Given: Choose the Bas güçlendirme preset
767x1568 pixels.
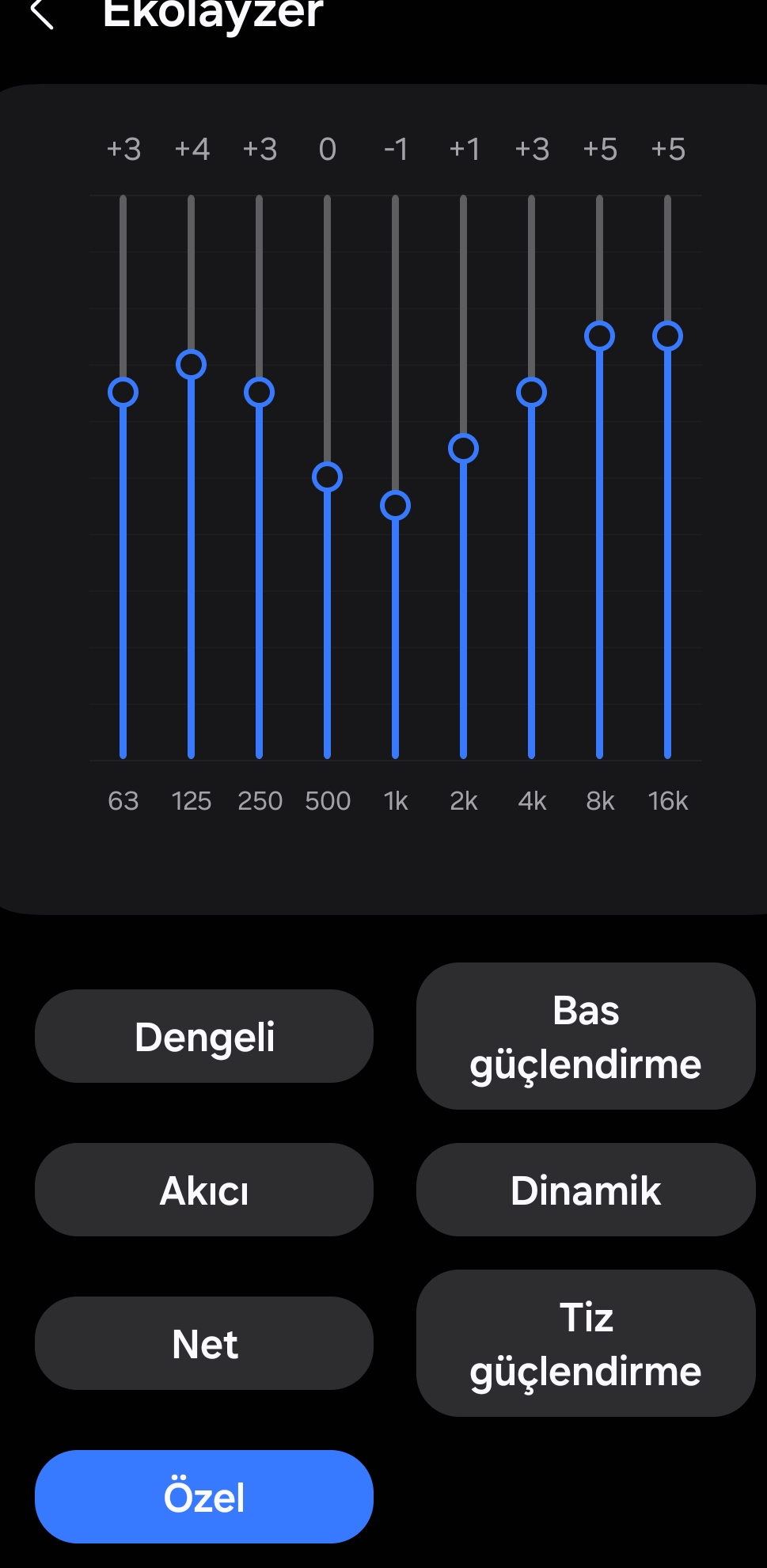Looking at the screenshot, I should [x=586, y=1036].
